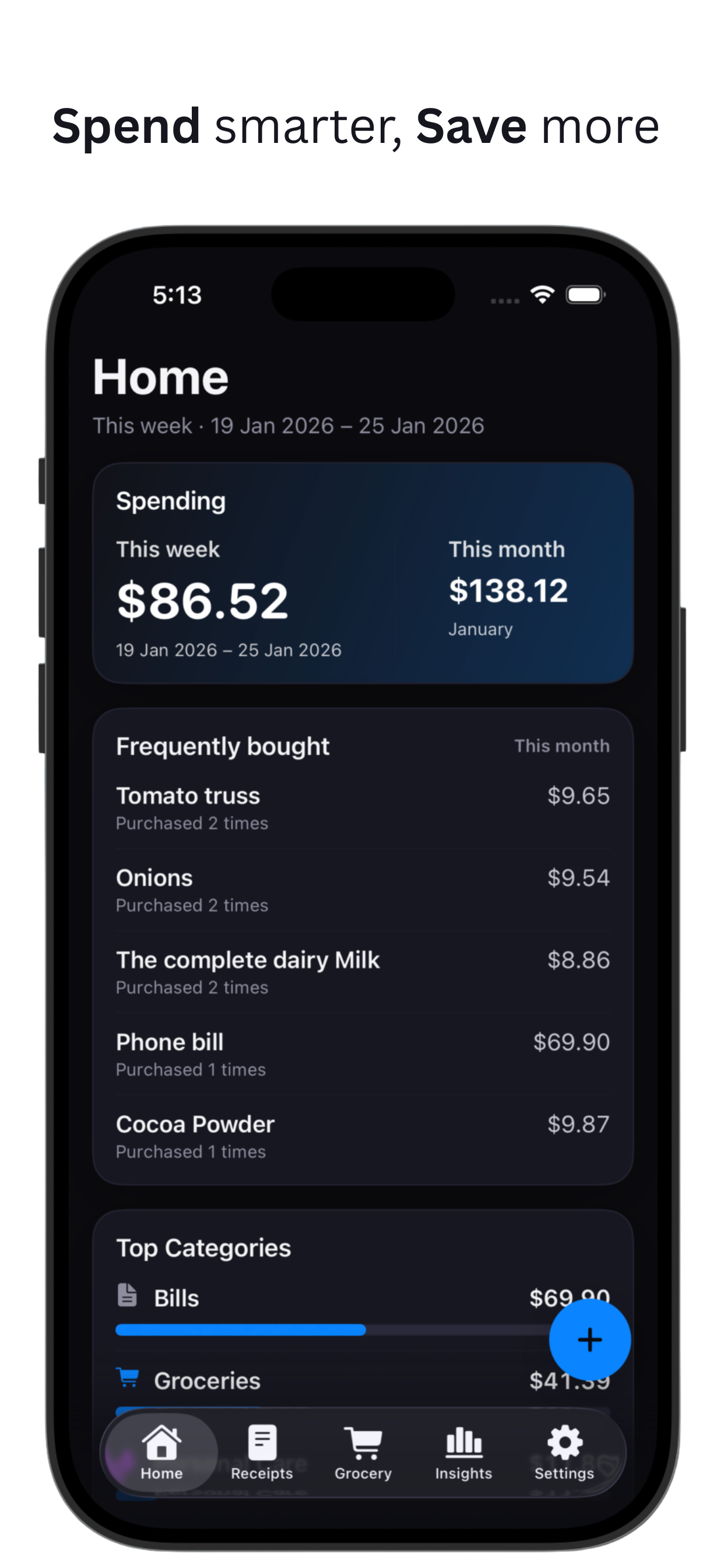
Task: Tap the Wi-Fi status icon
Action: coord(543,295)
